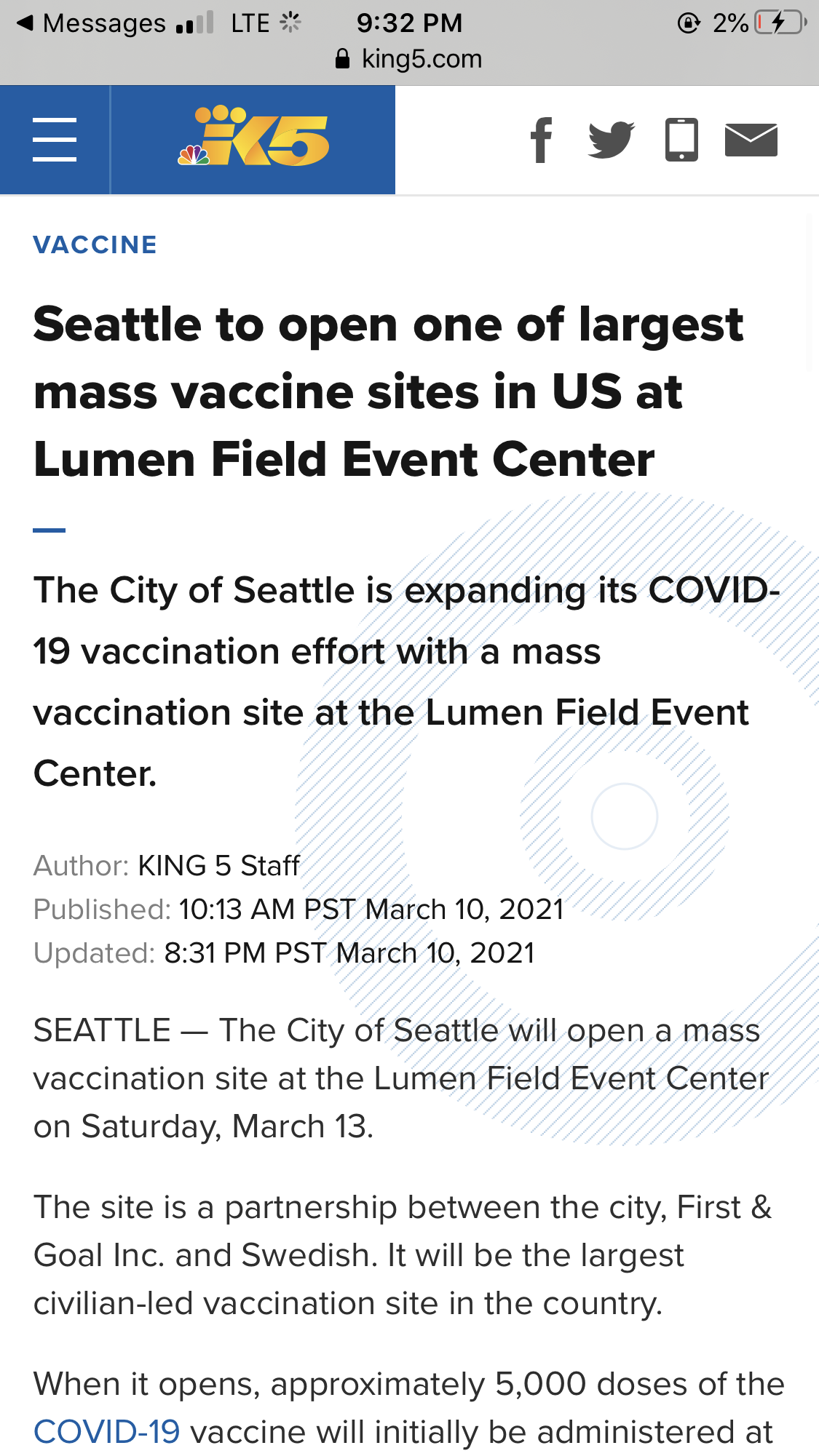Open the VACCINE section link
Screen dimensions: 819x1456
coord(95,244)
